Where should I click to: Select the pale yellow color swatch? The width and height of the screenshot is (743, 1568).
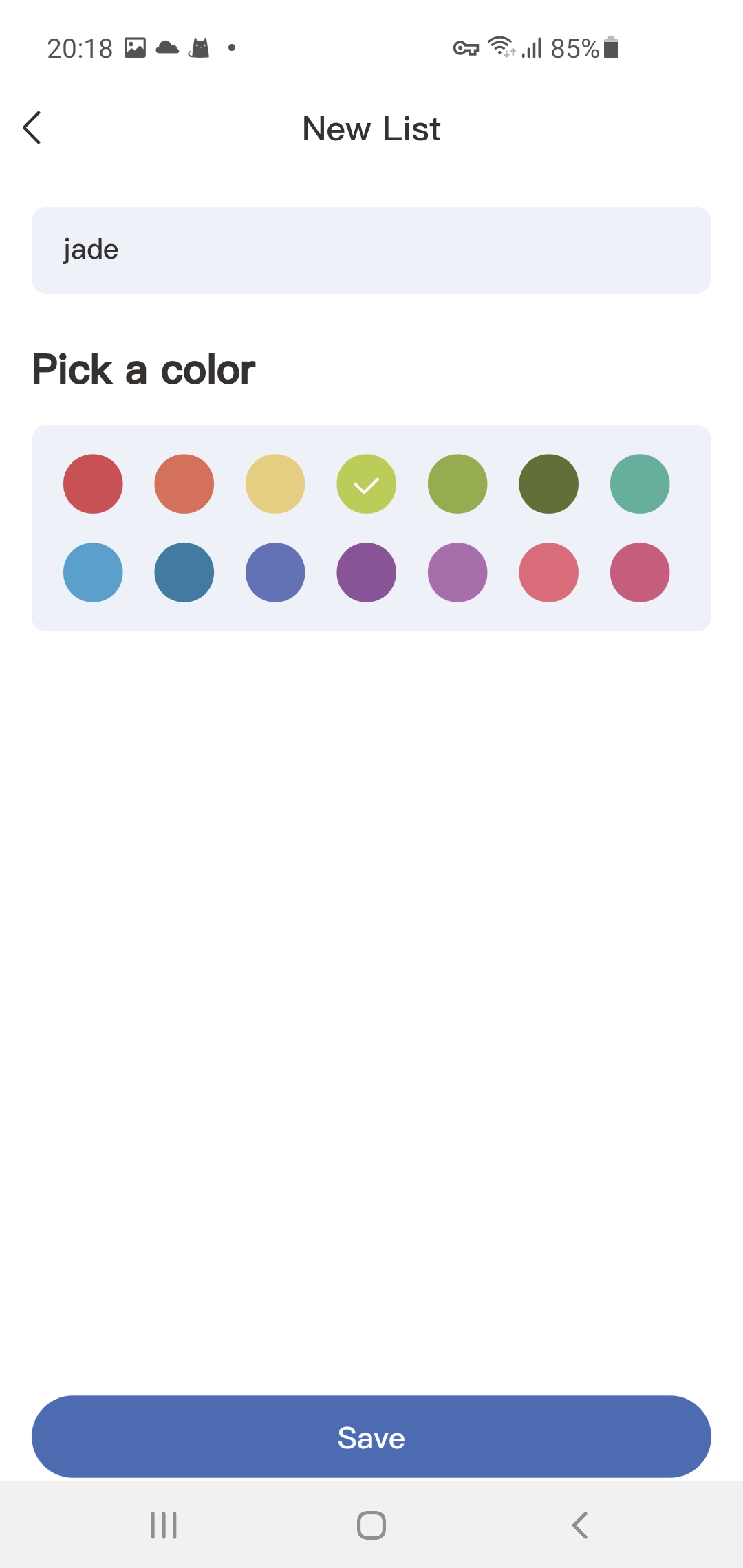[275, 484]
